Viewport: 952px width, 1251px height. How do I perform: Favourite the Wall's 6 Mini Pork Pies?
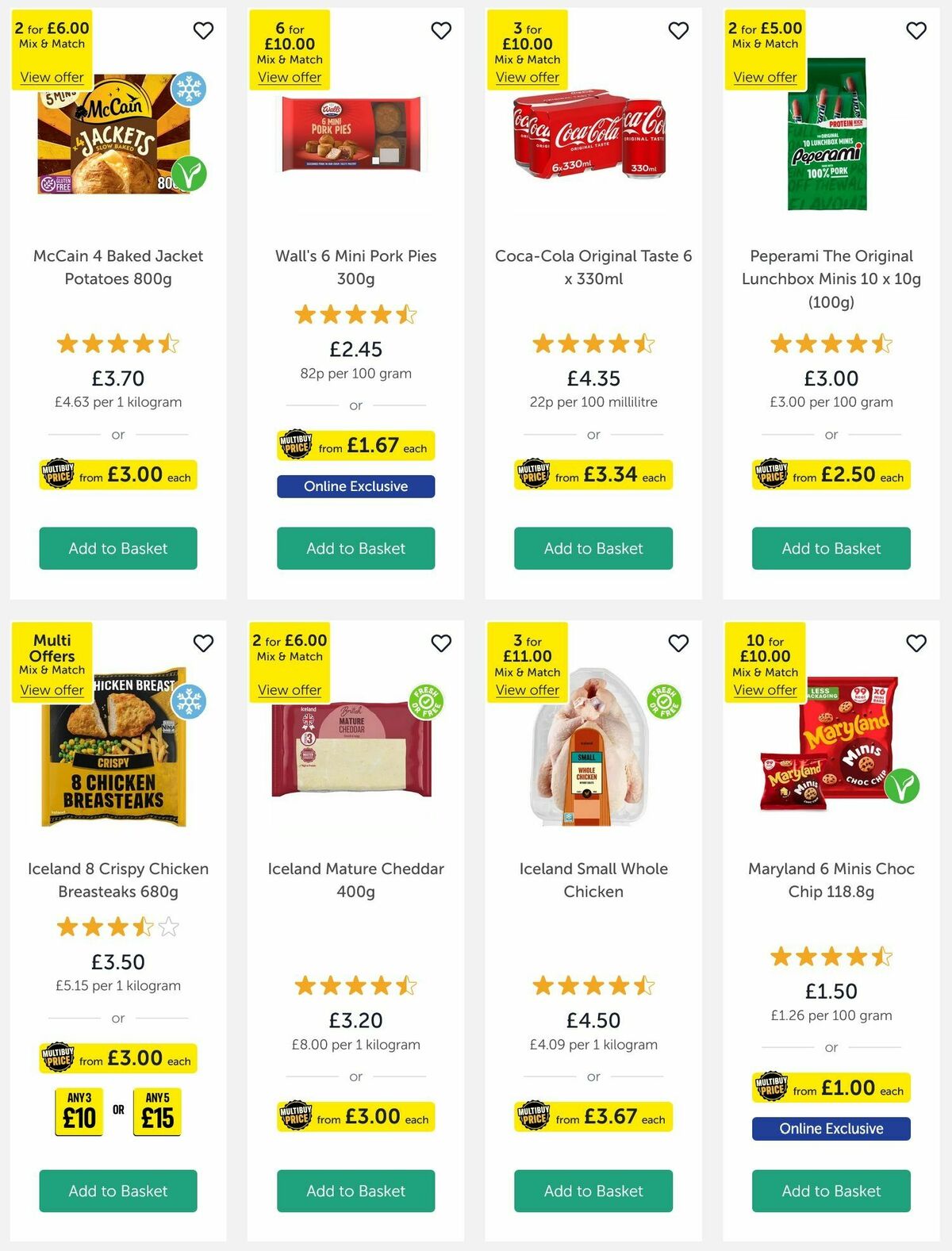pos(441,30)
